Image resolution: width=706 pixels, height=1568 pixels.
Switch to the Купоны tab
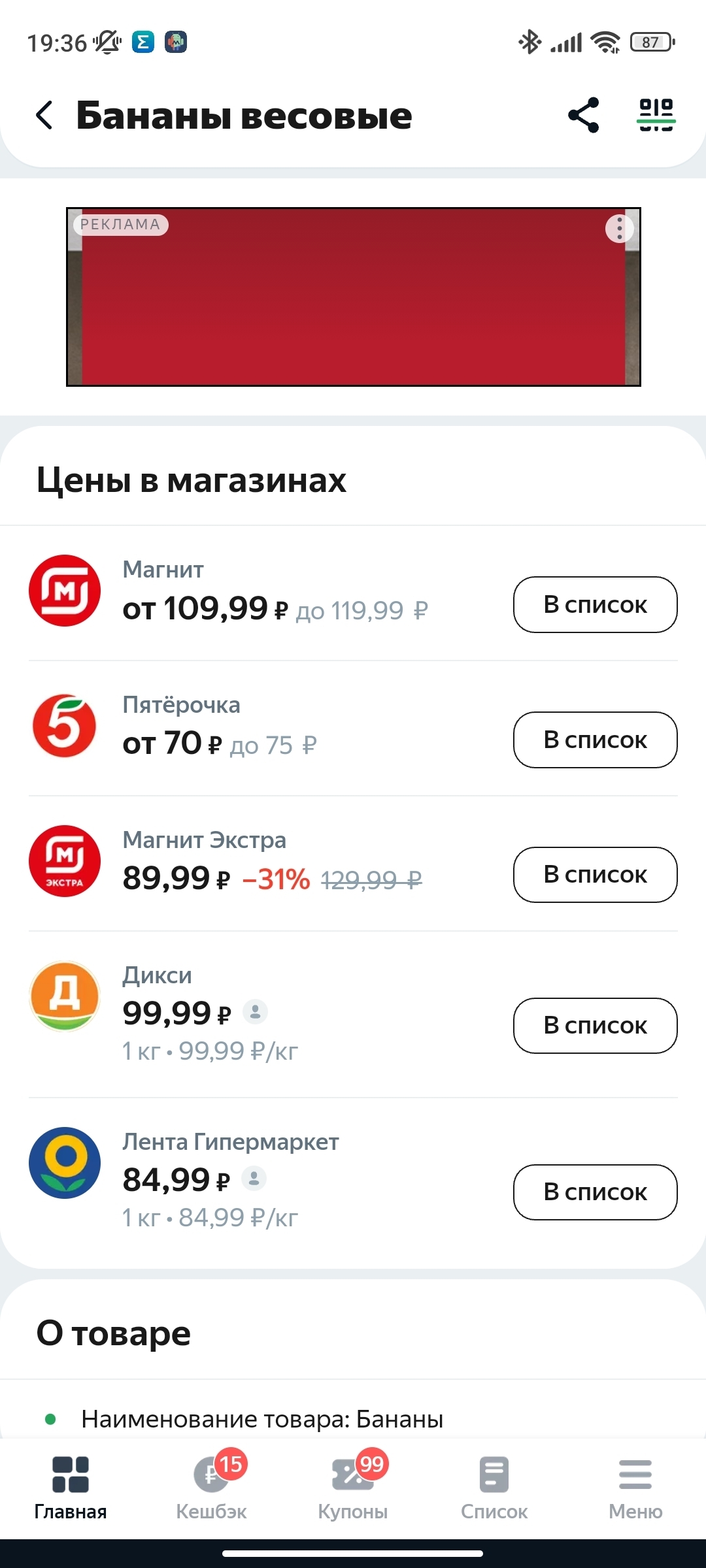tap(353, 1488)
